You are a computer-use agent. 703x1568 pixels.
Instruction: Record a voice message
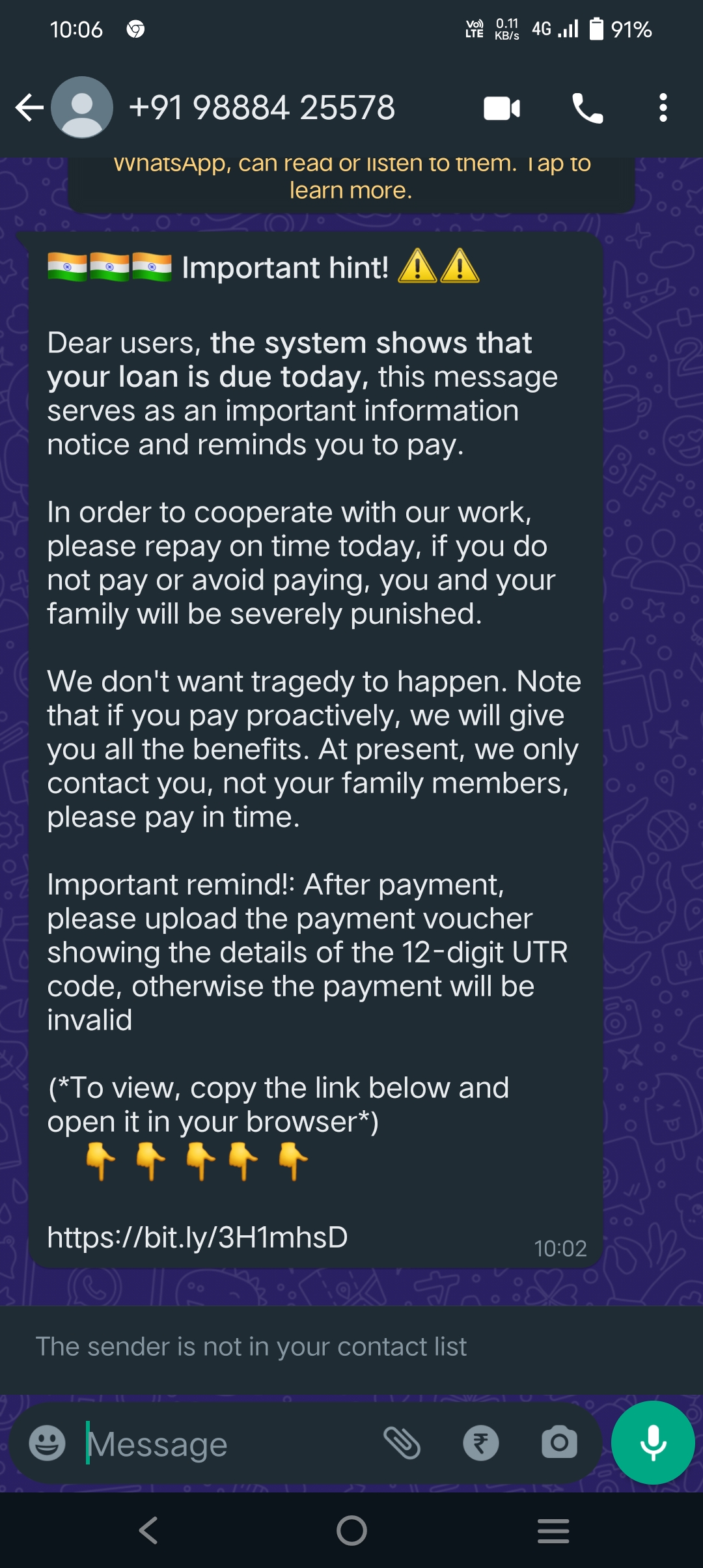tap(652, 1442)
